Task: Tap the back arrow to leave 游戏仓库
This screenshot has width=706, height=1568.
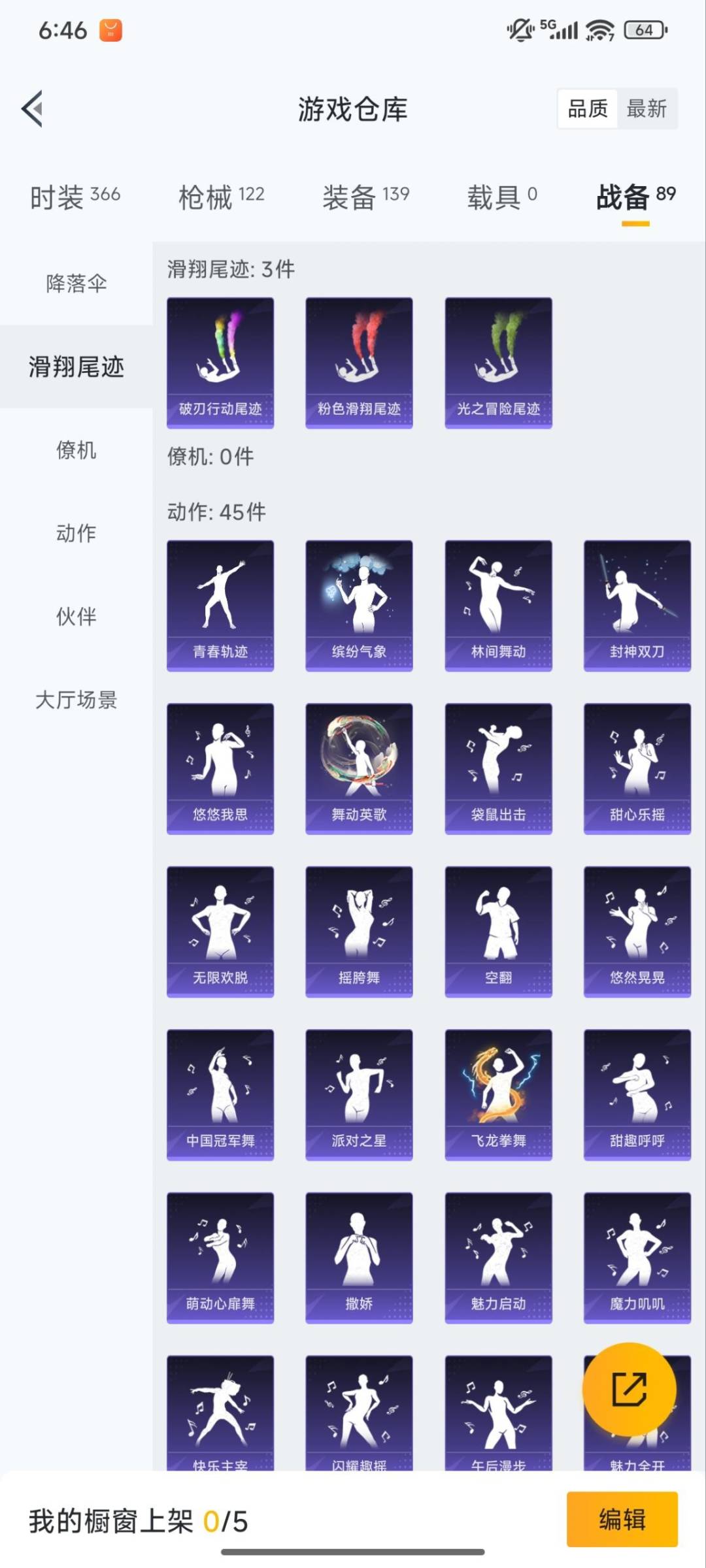Action: pos(33,110)
